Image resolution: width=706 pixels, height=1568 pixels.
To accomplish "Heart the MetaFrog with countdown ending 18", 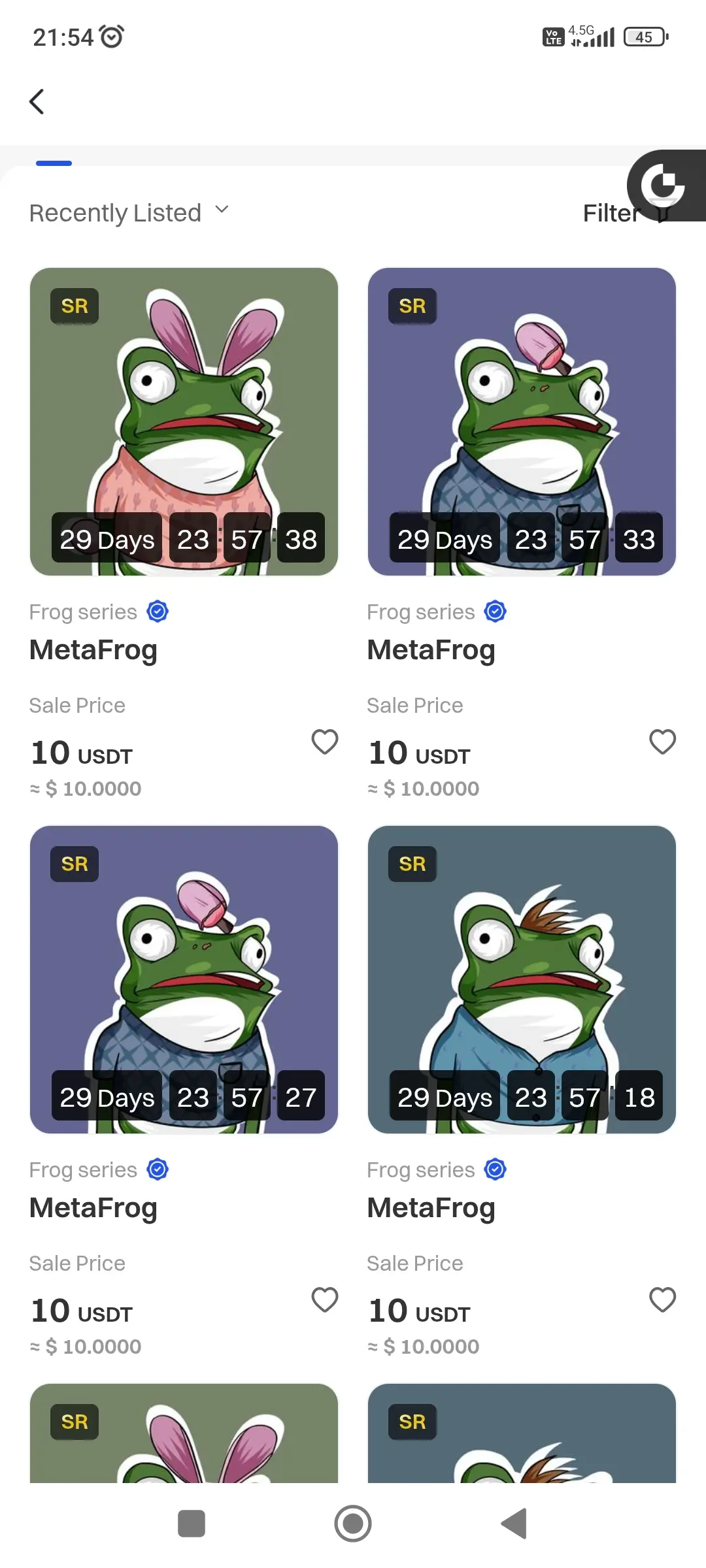I will point(662,1300).
